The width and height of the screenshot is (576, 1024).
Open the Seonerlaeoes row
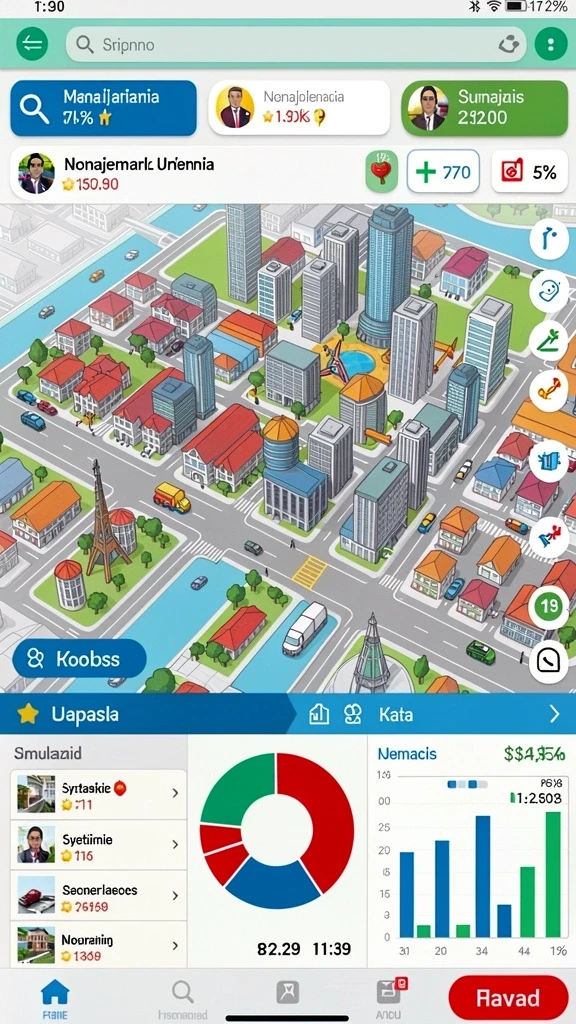99,896
